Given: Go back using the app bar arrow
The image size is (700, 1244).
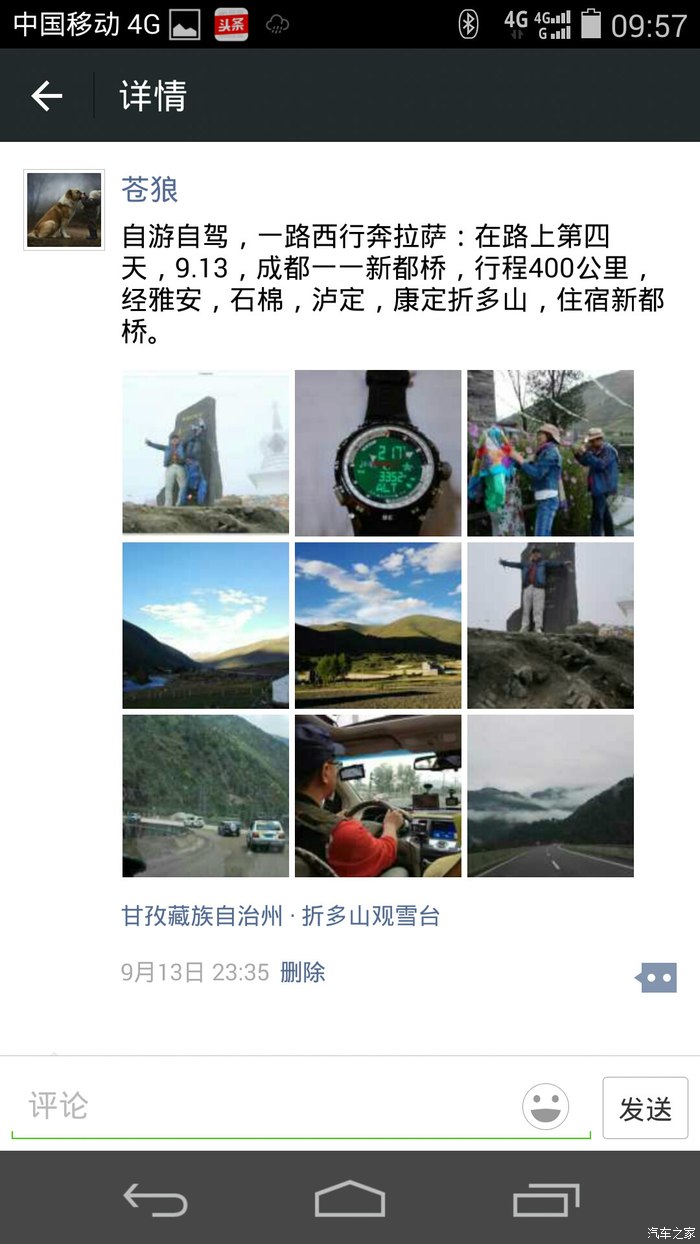Looking at the screenshot, I should coord(47,96).
